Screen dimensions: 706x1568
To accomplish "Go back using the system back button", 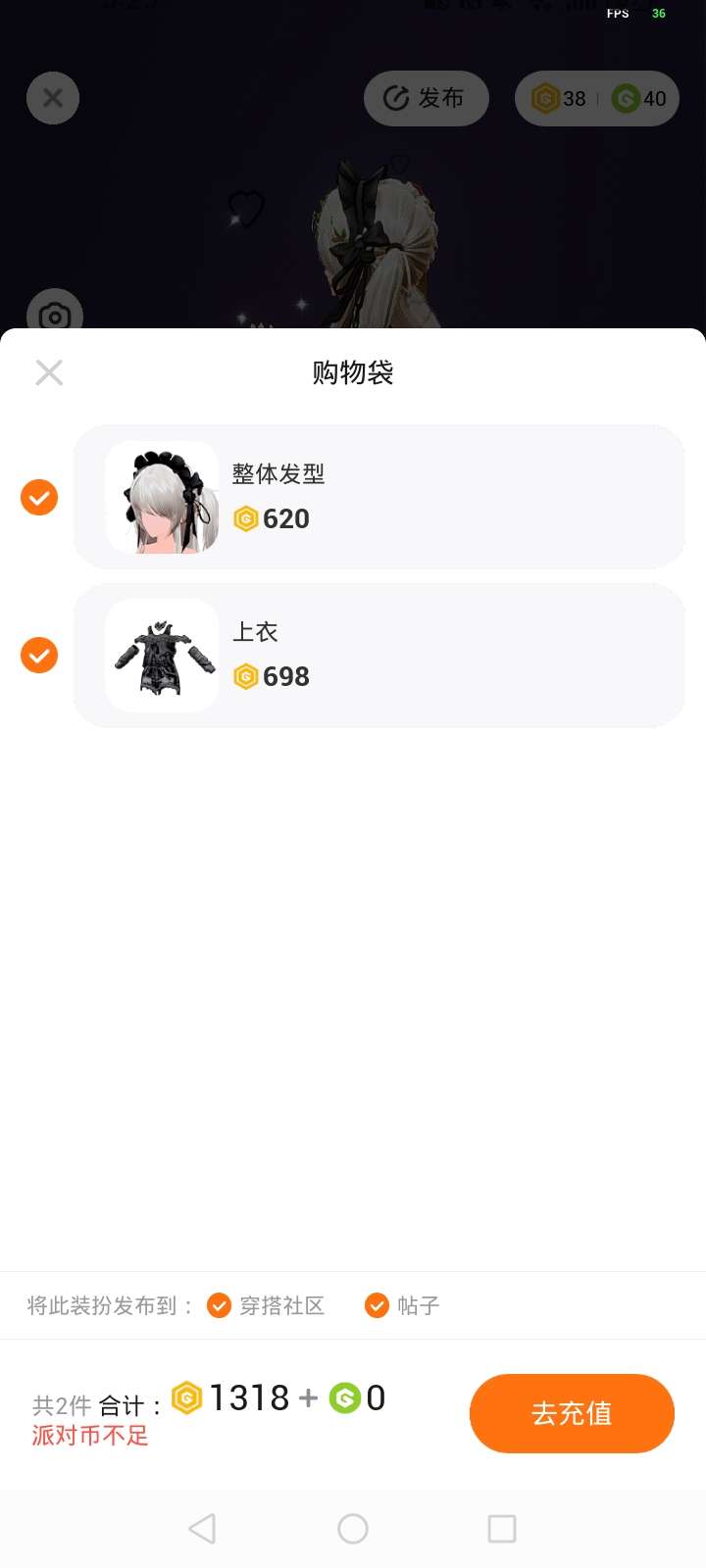I will pos(202,1529).
